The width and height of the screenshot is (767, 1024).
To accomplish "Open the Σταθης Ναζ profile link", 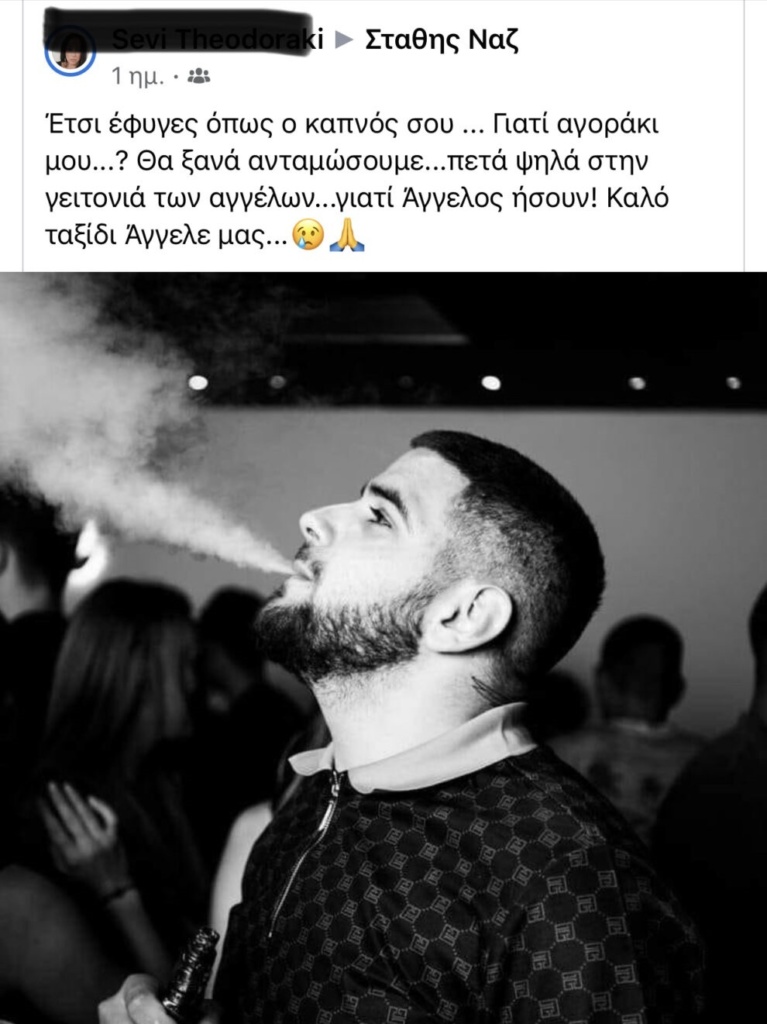I will coord(442,40).
